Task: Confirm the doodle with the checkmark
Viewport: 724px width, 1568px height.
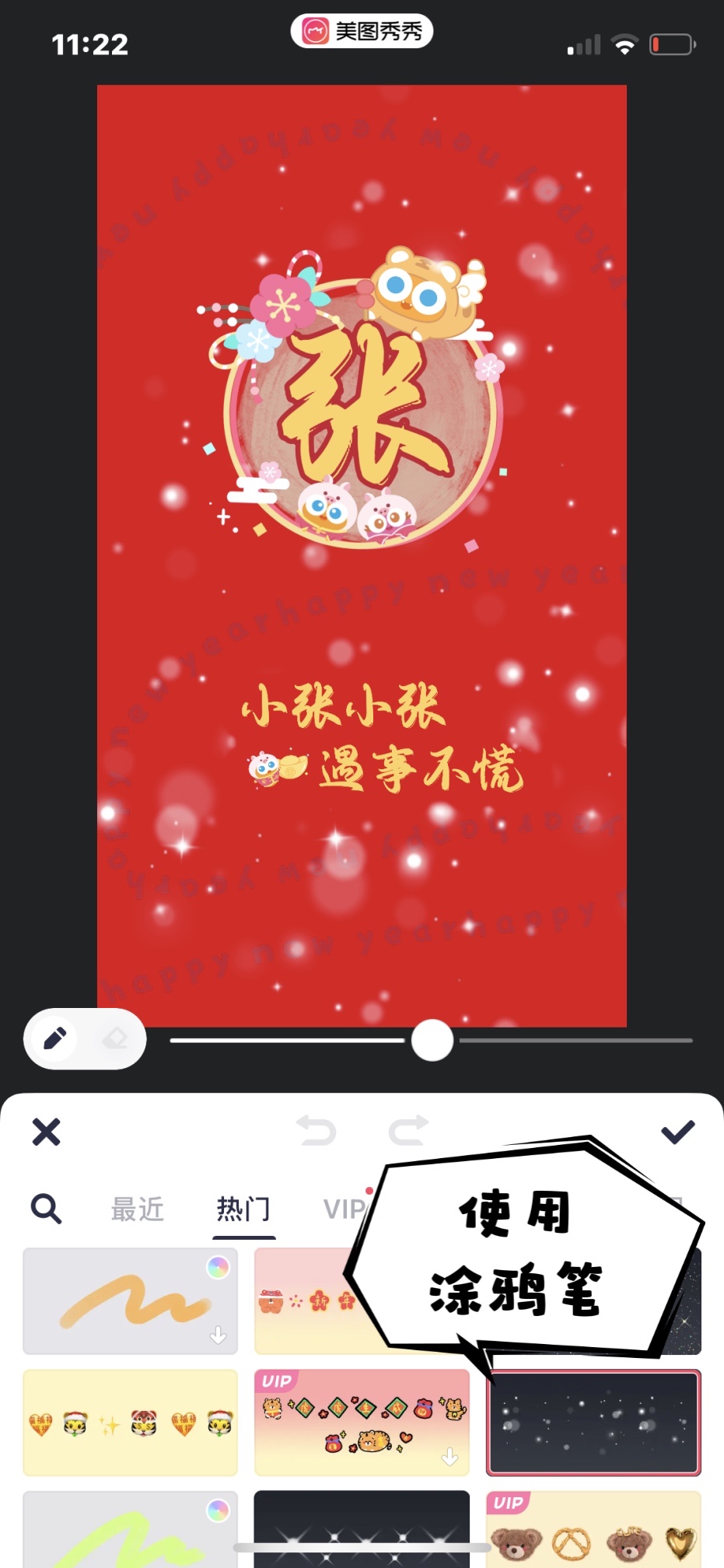Action: coord(677,1132)
